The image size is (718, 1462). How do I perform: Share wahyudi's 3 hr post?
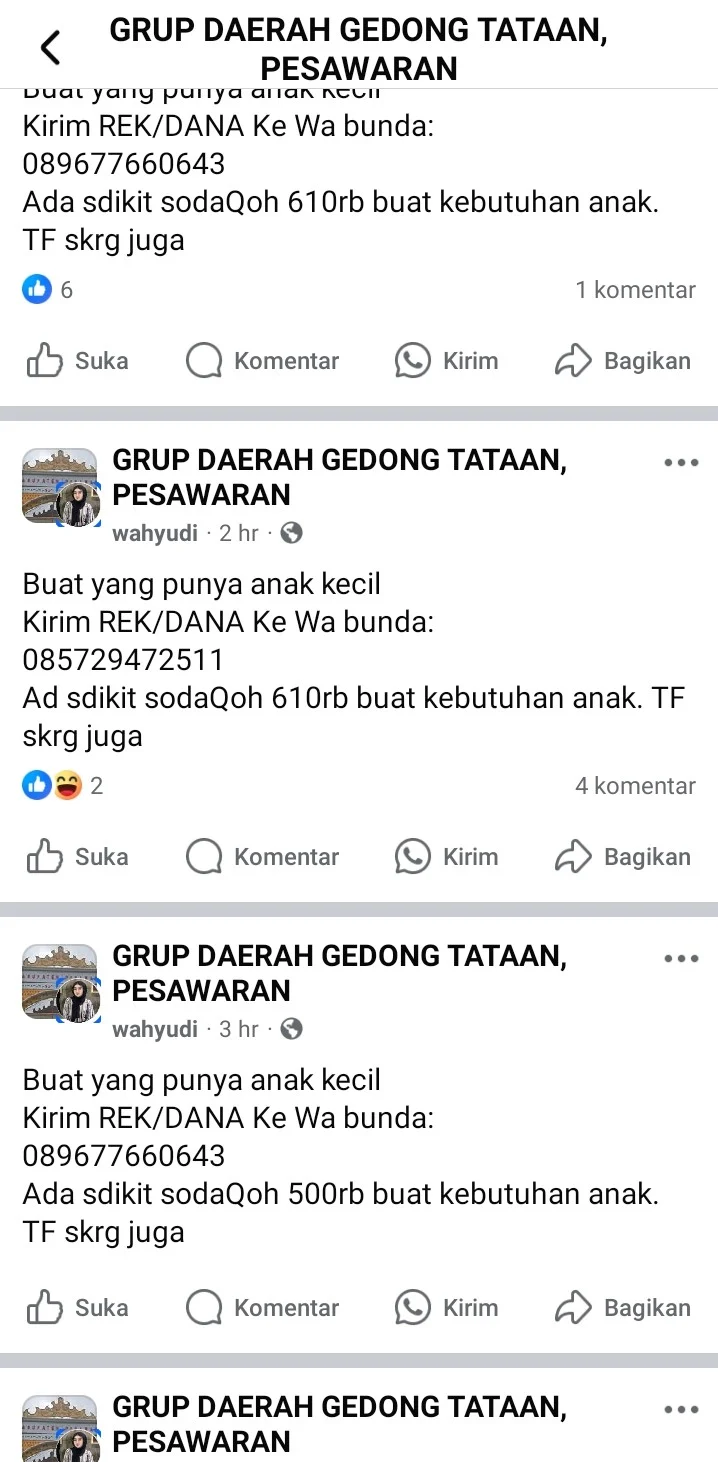pyautogui.click(x=623, y=1308)
